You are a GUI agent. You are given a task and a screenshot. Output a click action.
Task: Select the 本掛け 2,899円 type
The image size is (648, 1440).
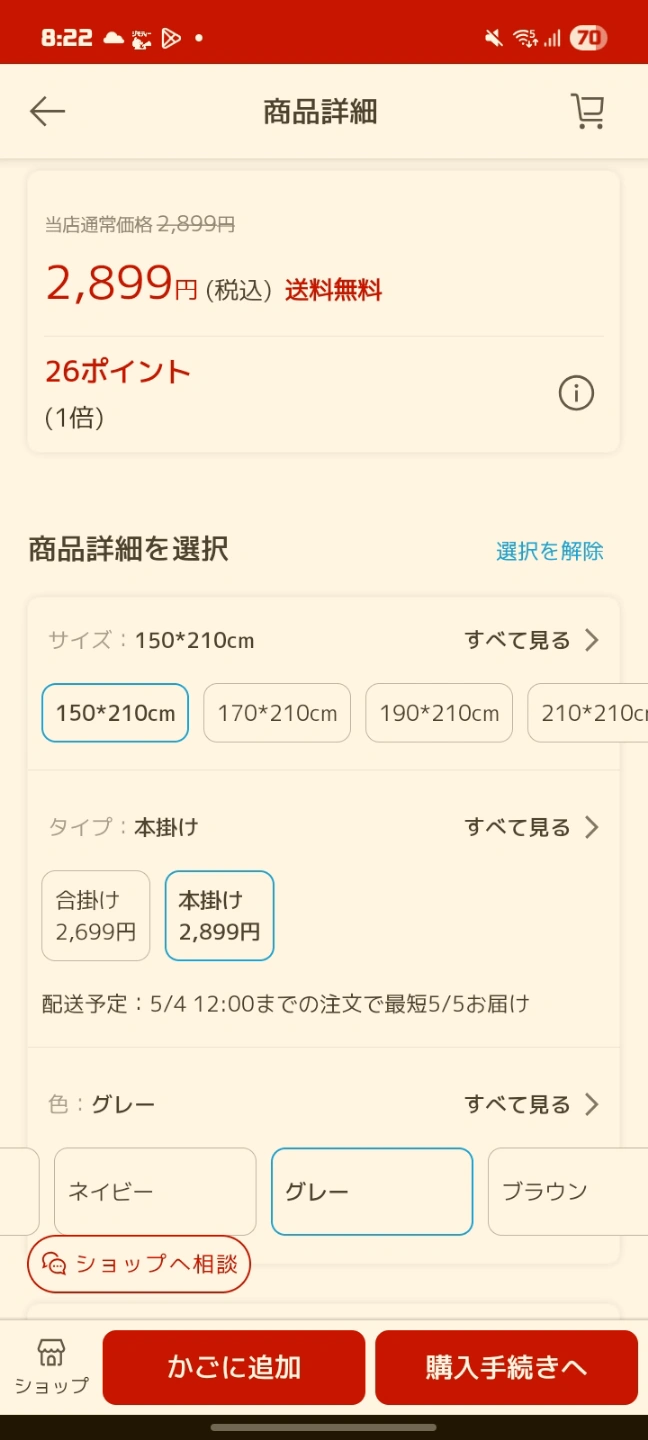(219, 916)
